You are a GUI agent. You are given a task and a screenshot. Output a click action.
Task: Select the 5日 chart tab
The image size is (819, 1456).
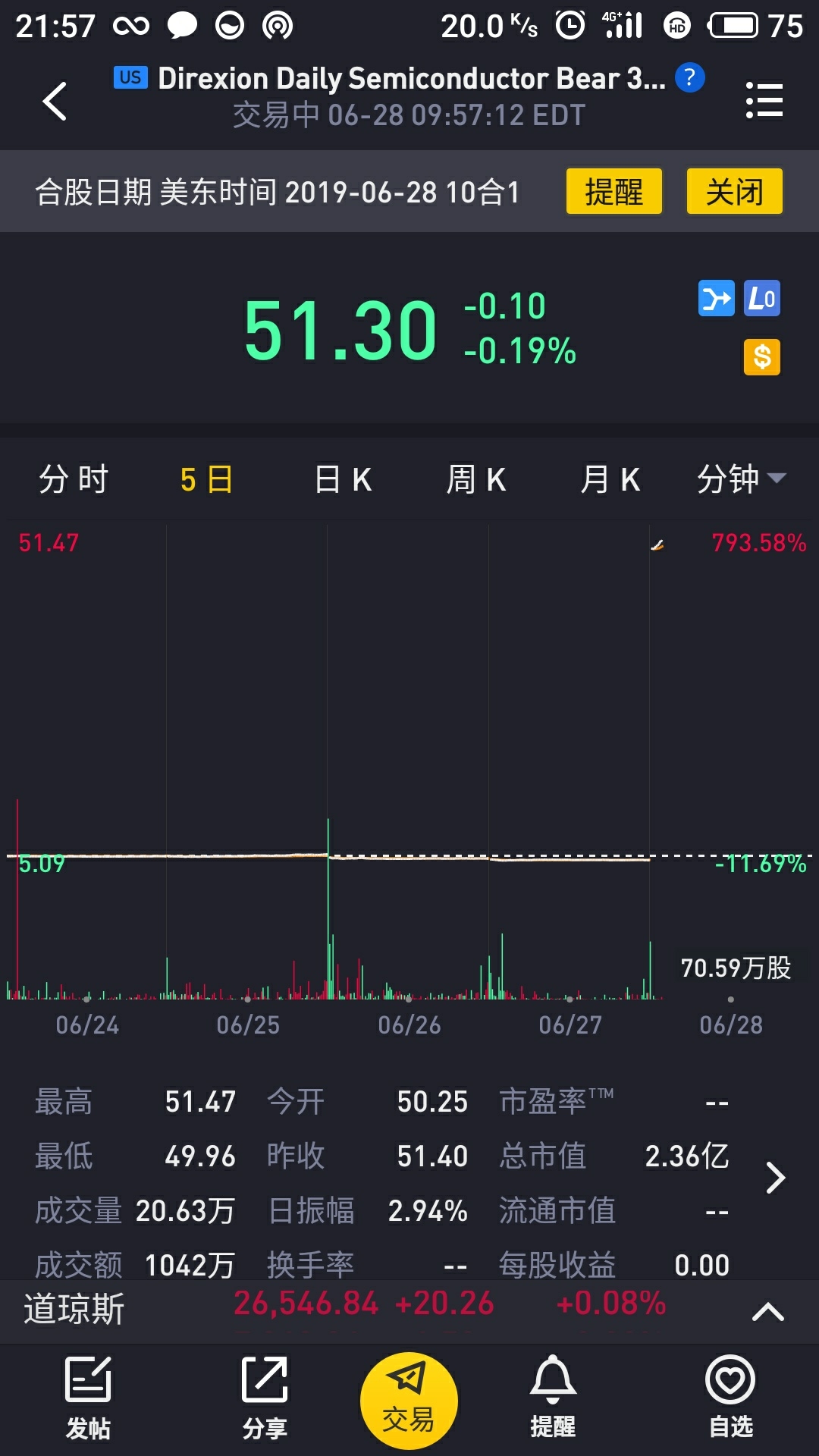206,479
